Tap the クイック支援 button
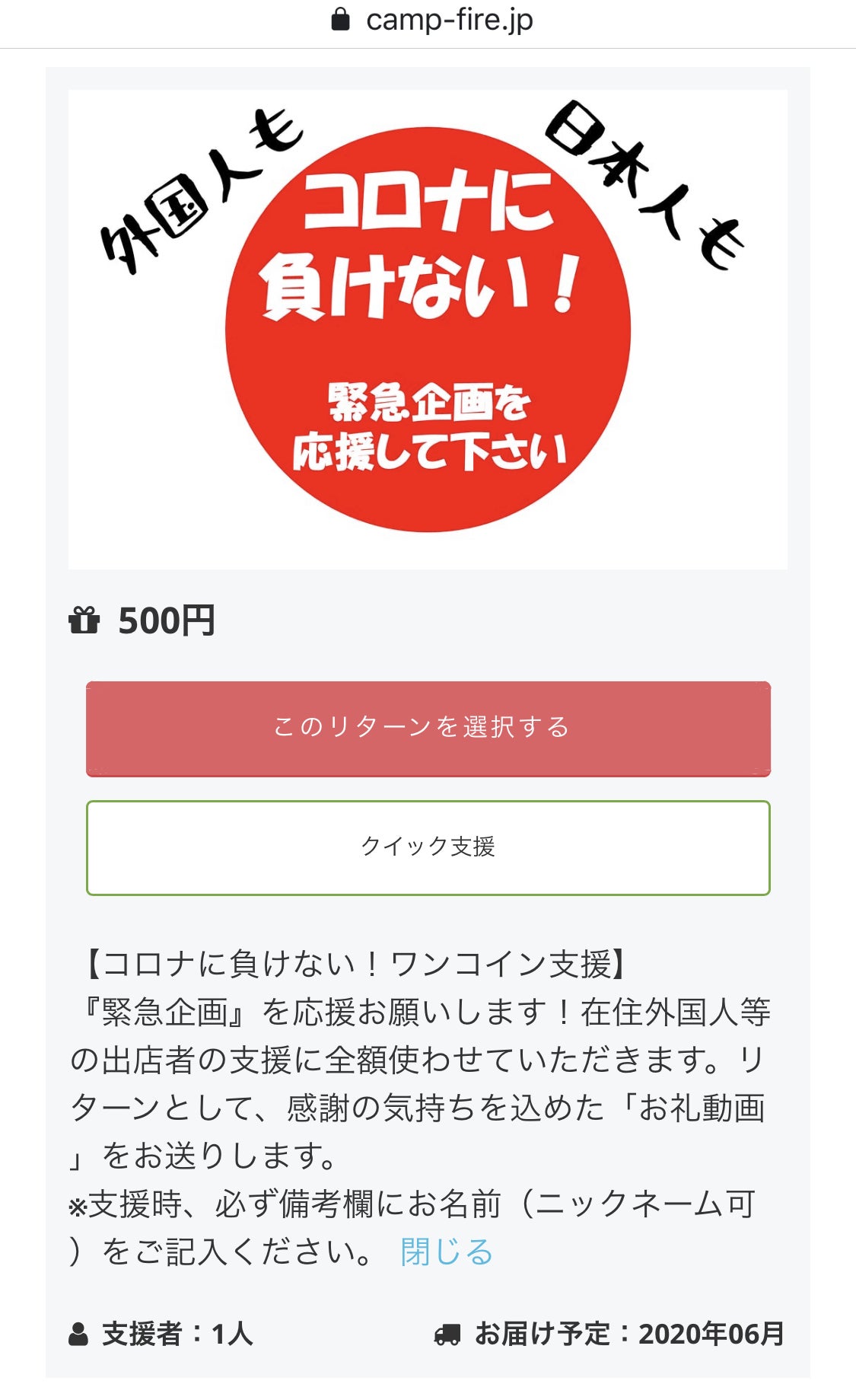 [x=428, y=847]
